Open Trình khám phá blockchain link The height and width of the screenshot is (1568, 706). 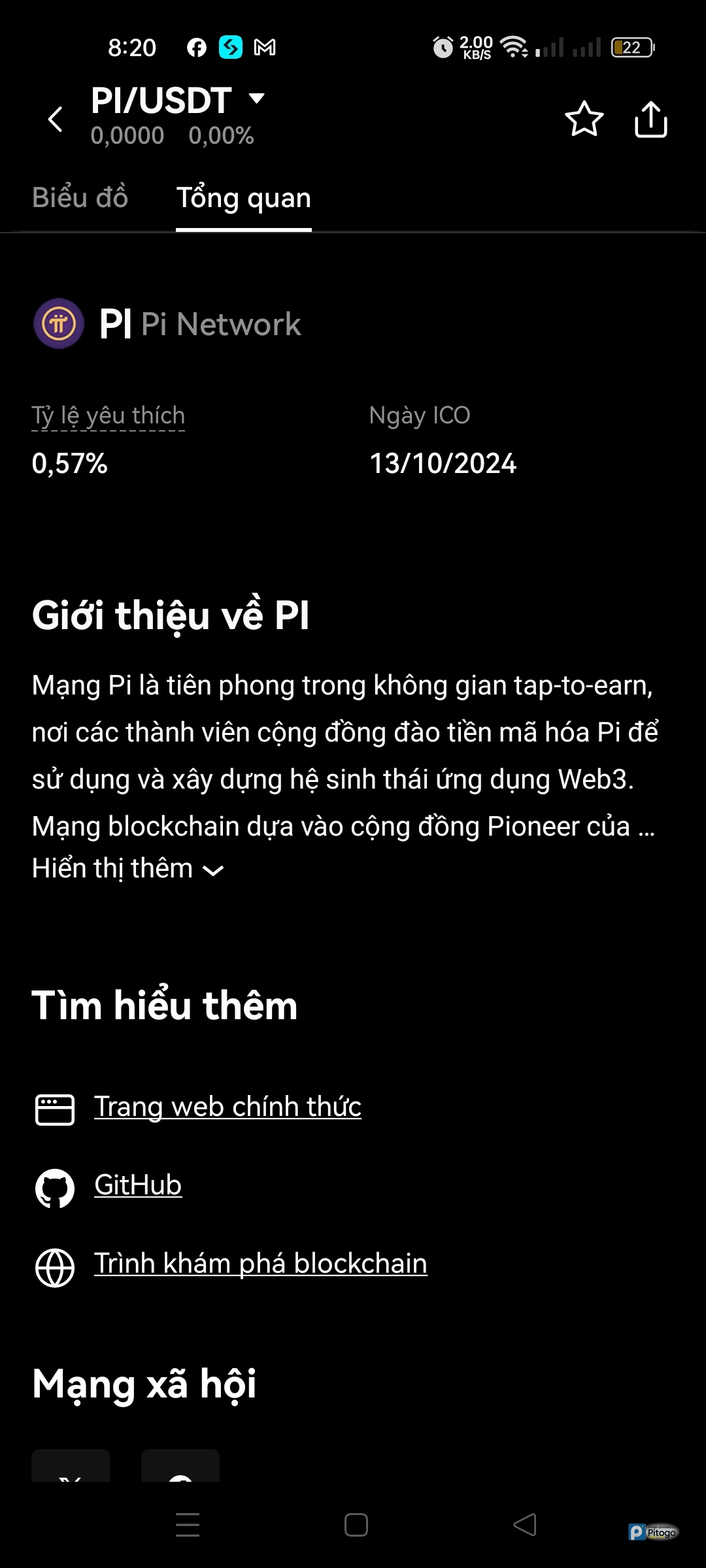click(x=260, y=1264)
